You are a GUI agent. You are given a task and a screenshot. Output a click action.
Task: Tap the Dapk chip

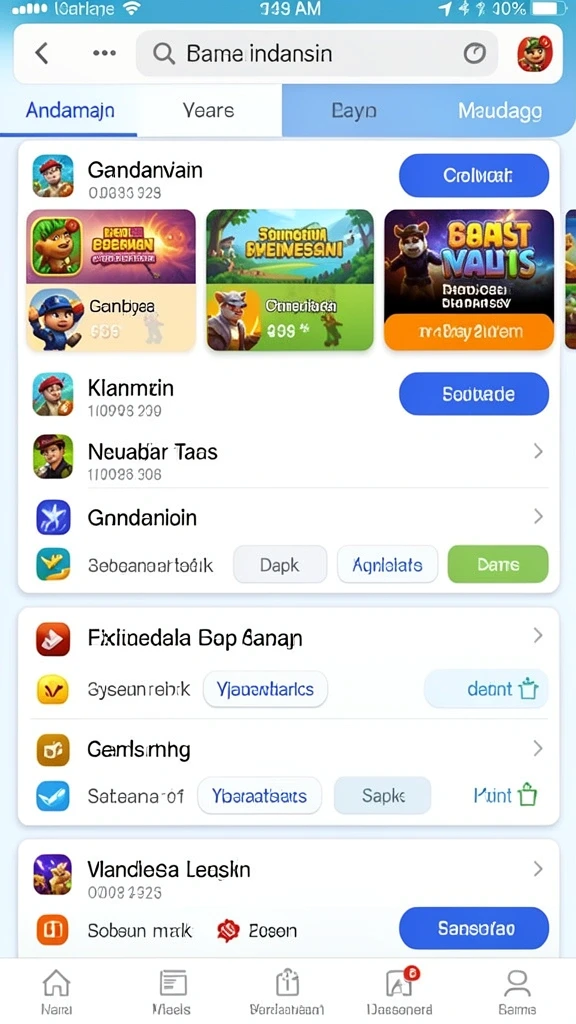pyautogui.click(x=280, y=564)
